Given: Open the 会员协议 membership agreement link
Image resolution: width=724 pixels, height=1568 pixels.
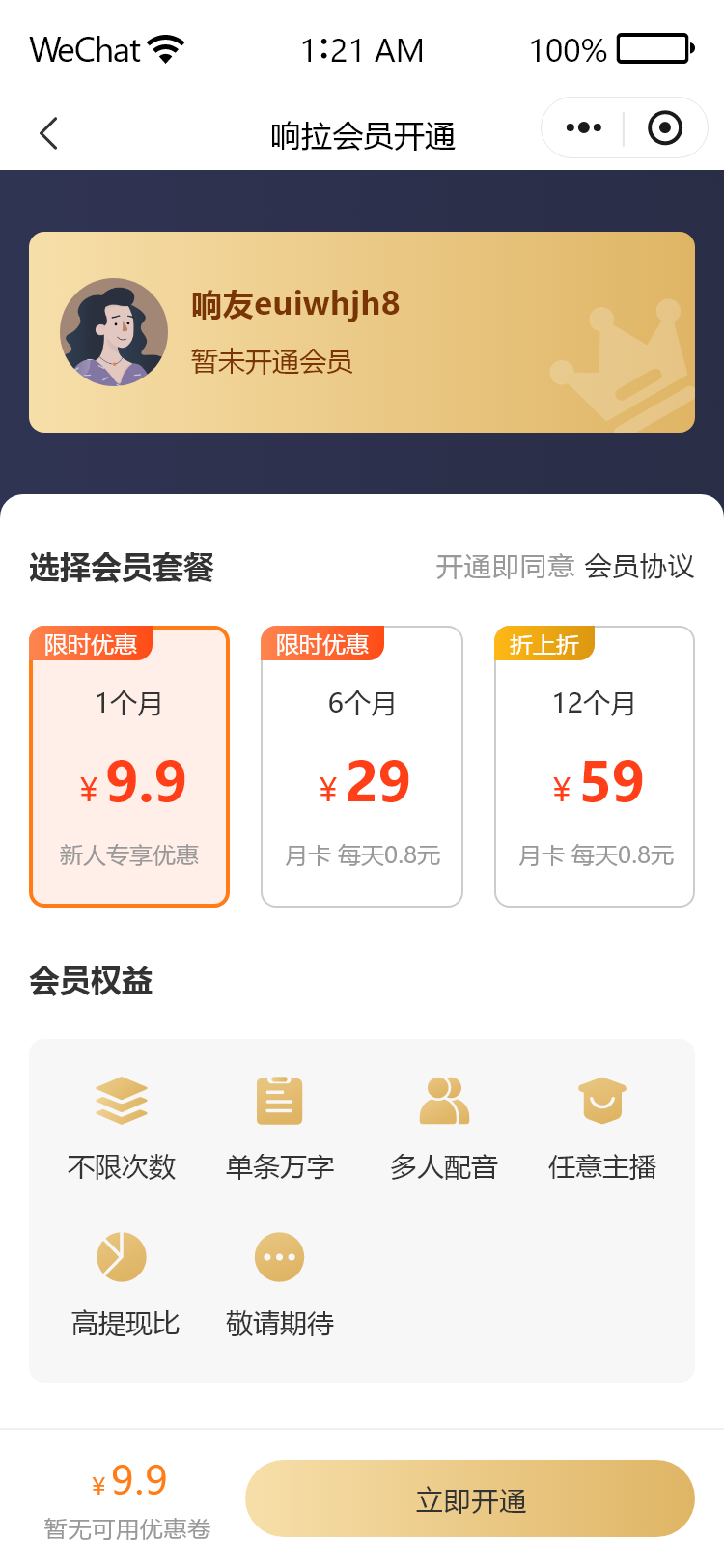Looking at the screenshot, I should point(638,567).
